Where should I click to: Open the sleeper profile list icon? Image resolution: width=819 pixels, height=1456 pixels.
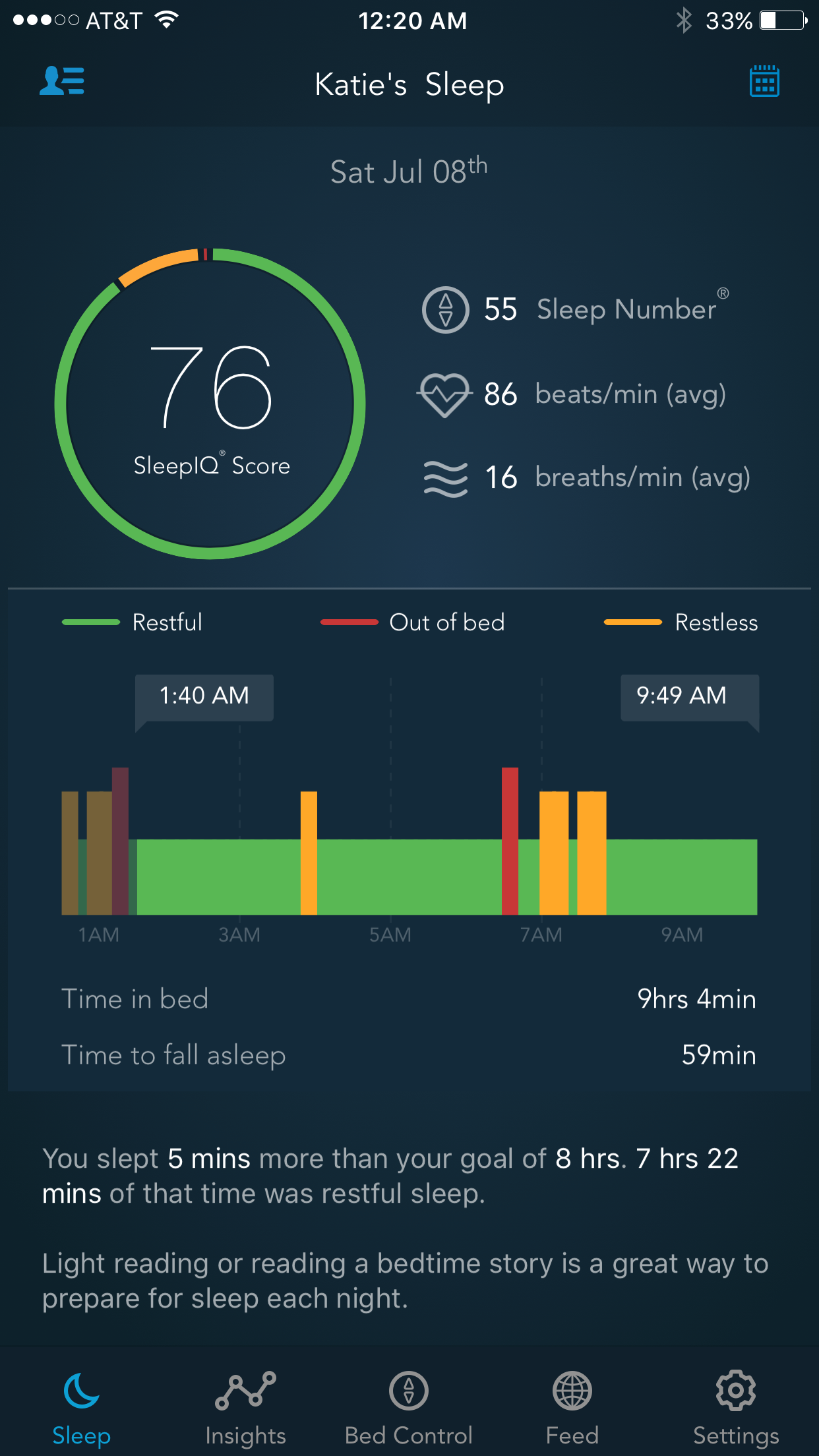pos(62,81)
